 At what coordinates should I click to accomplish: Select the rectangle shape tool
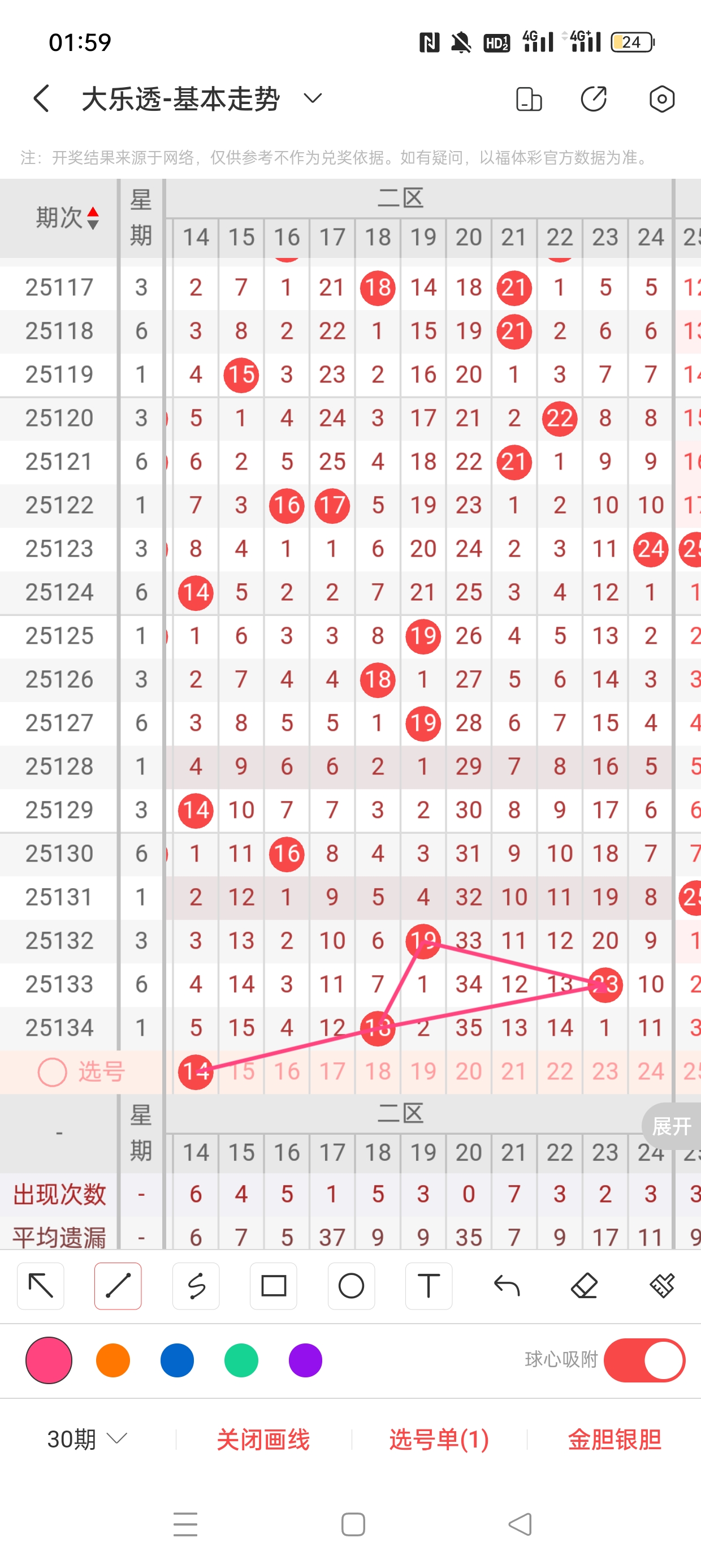273,1286
